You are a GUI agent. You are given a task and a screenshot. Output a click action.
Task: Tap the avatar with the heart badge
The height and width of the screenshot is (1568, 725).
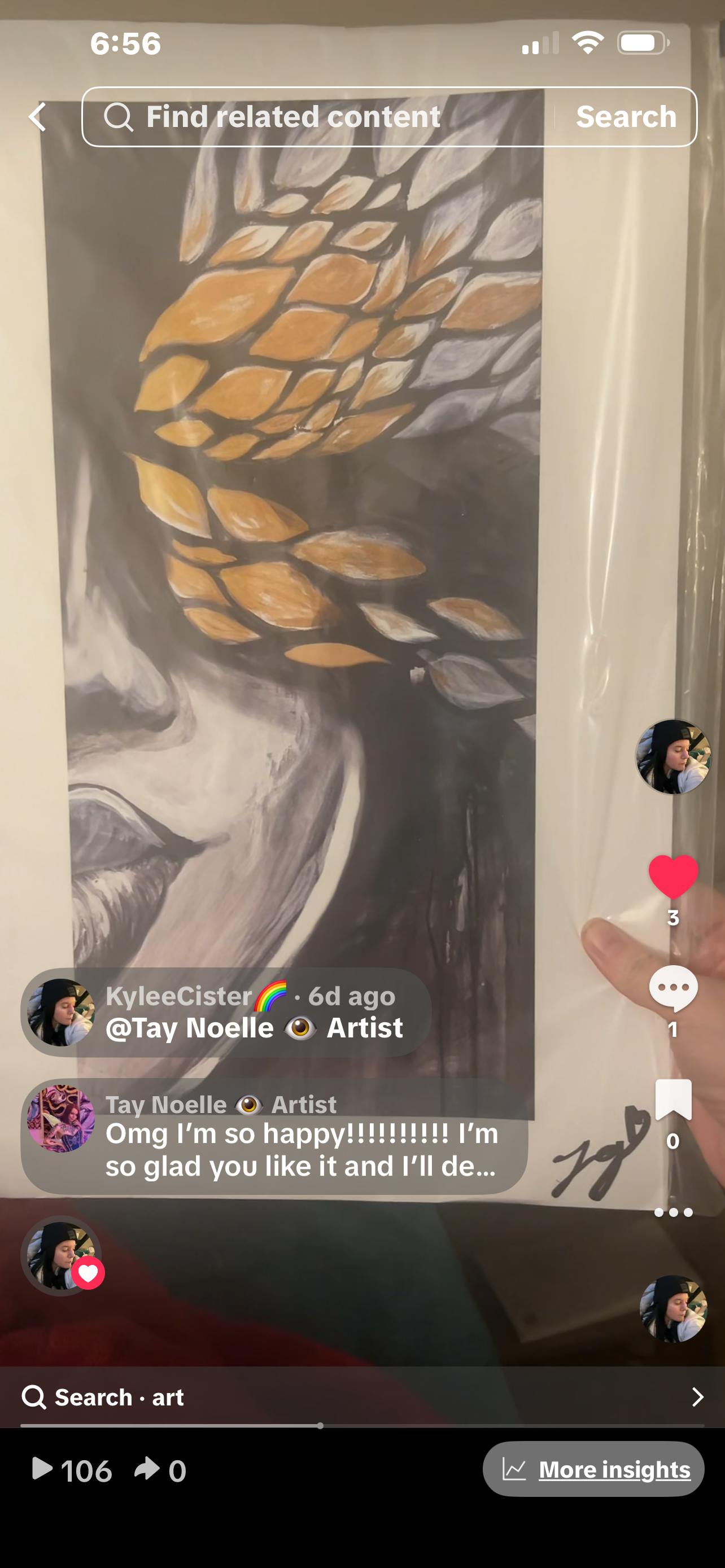[x=61, y=1256]
